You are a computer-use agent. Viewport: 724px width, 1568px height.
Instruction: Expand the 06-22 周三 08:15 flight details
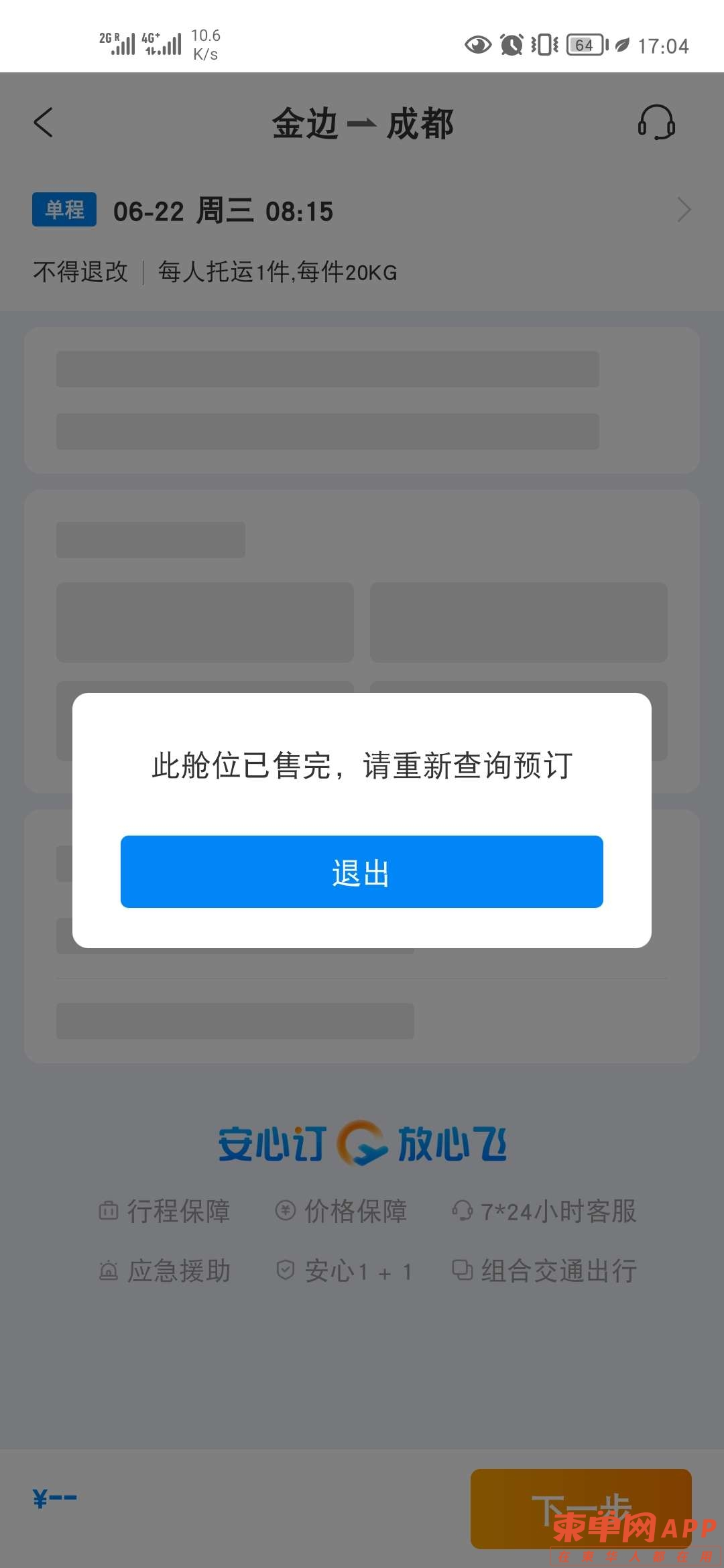click(x=682, y=210)
